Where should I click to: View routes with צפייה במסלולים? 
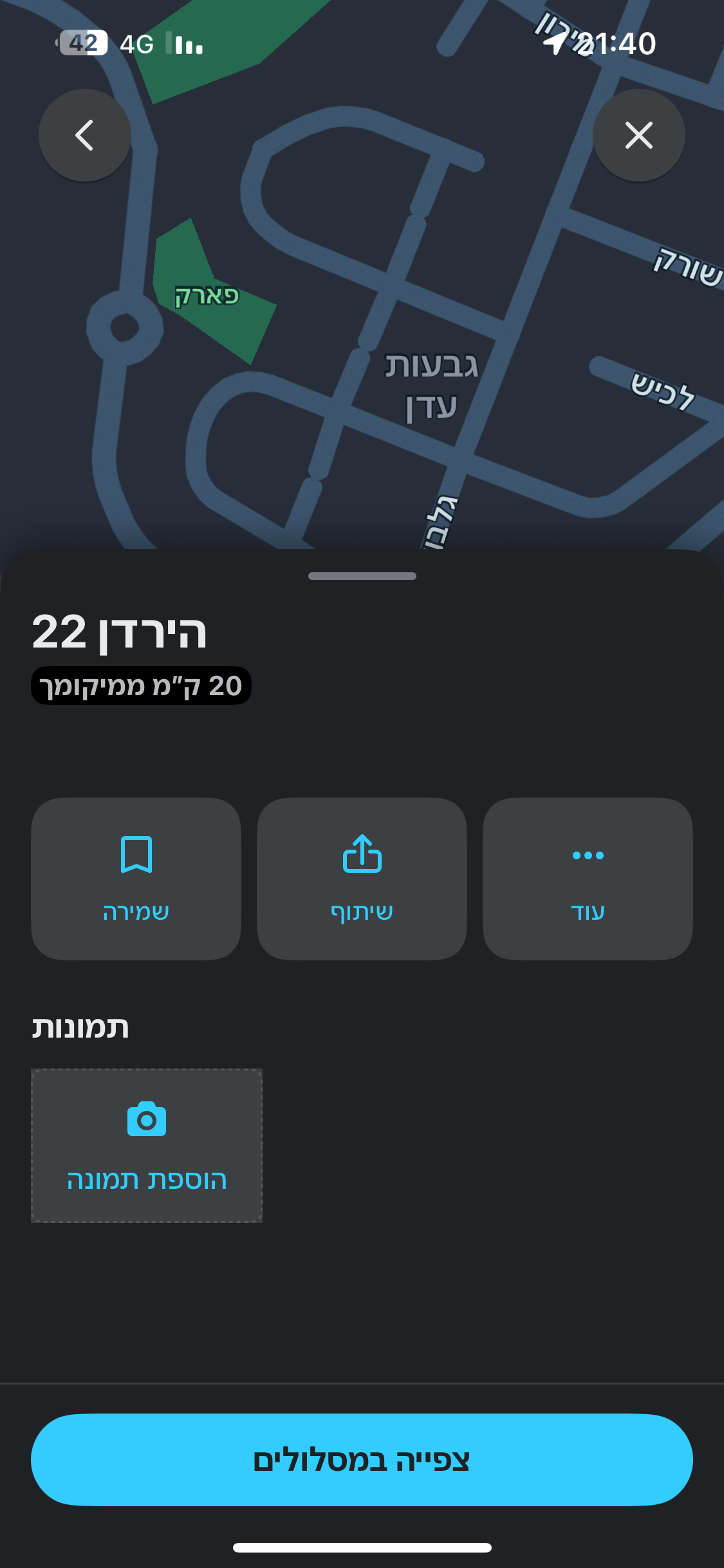click(x=362, y=1459)
